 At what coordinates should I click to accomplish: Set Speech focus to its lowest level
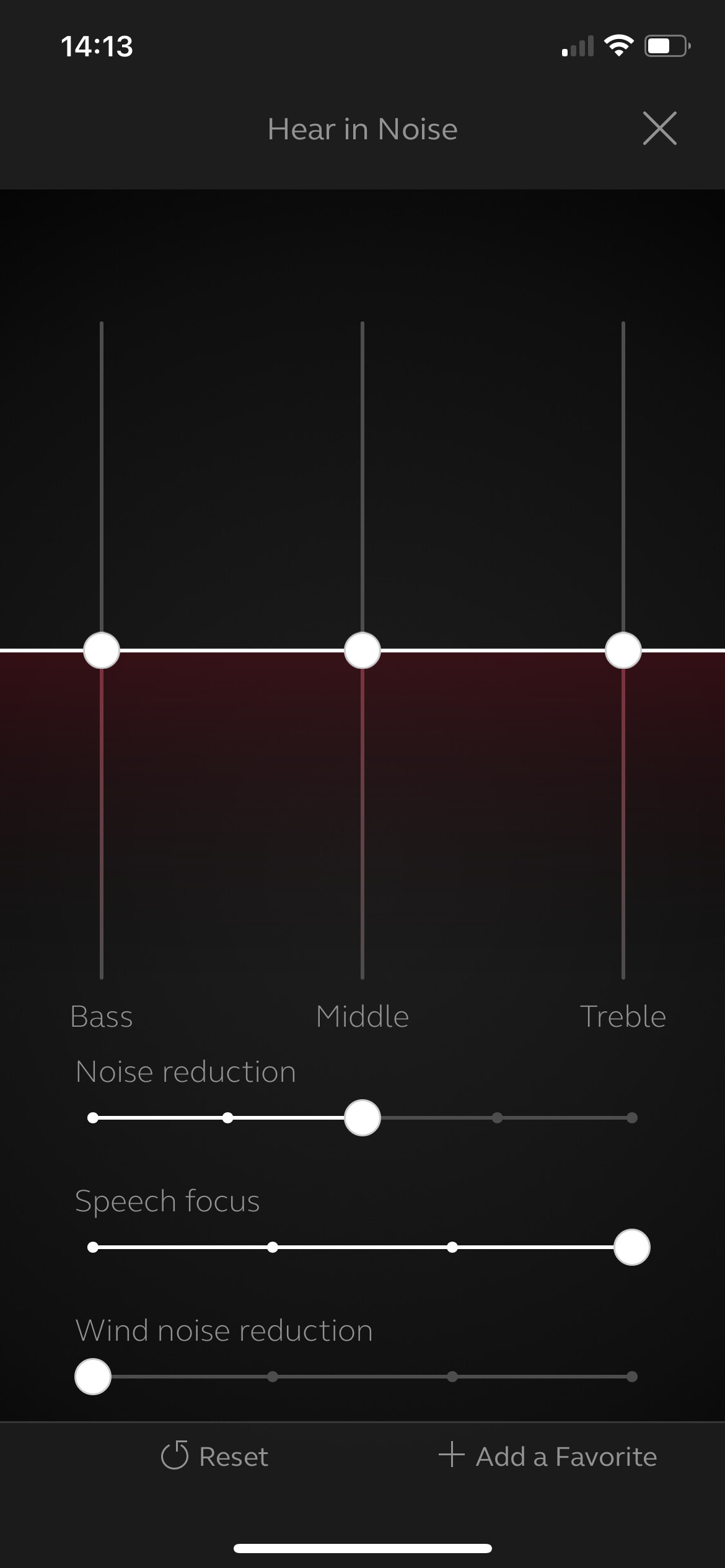(93, 1247)
